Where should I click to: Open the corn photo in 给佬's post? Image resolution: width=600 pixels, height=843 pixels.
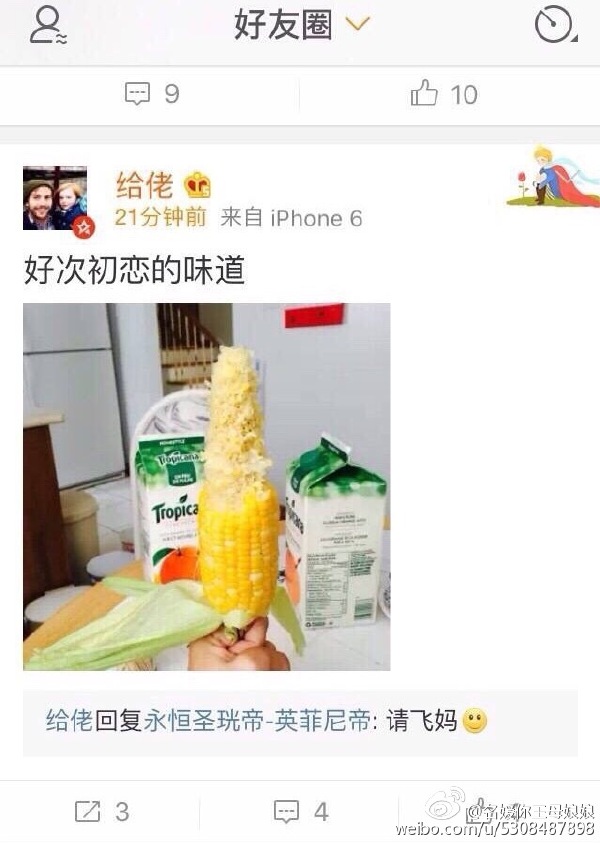[x=207, y=486]
